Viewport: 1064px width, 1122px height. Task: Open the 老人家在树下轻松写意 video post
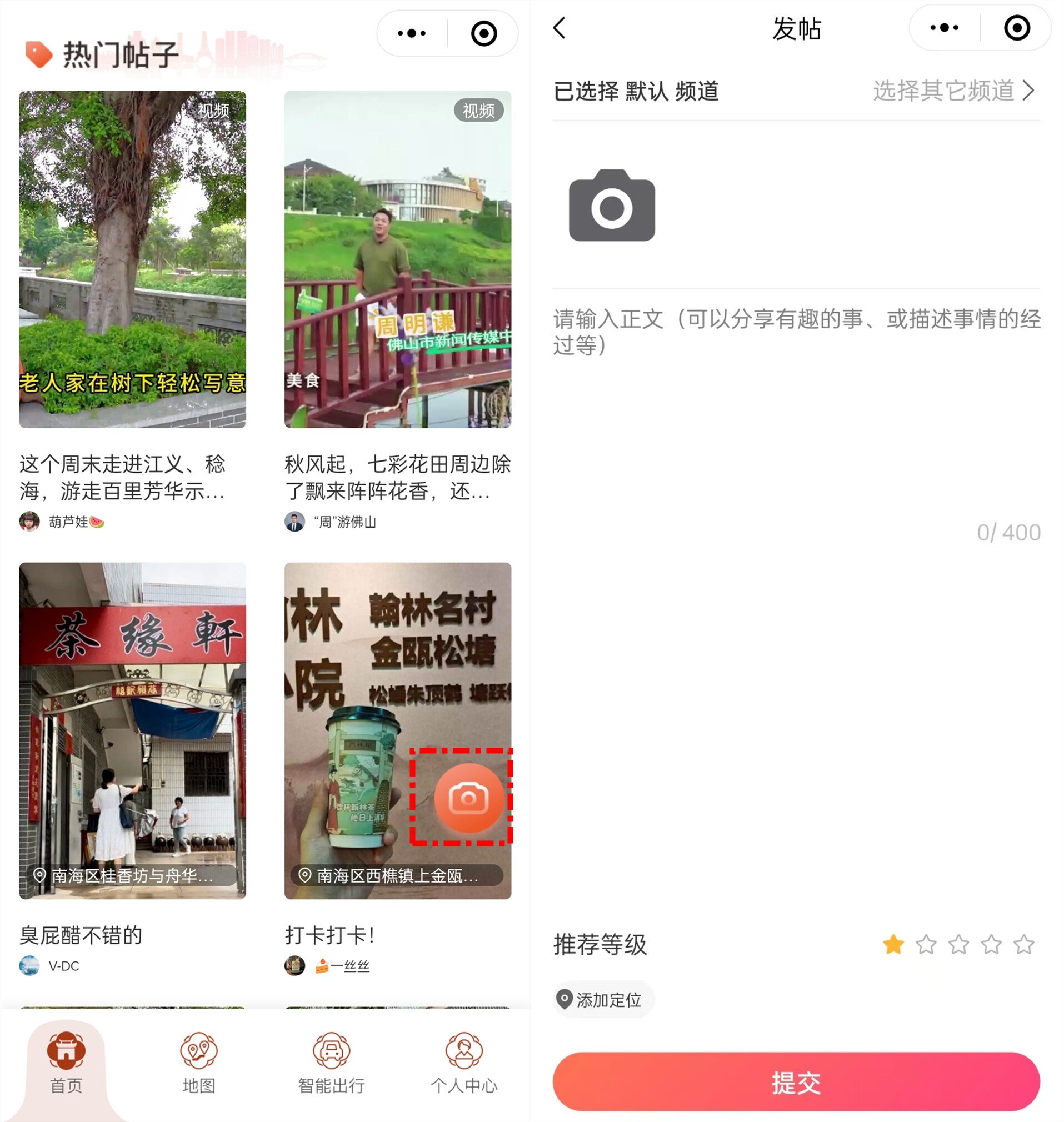coord(133,259)
